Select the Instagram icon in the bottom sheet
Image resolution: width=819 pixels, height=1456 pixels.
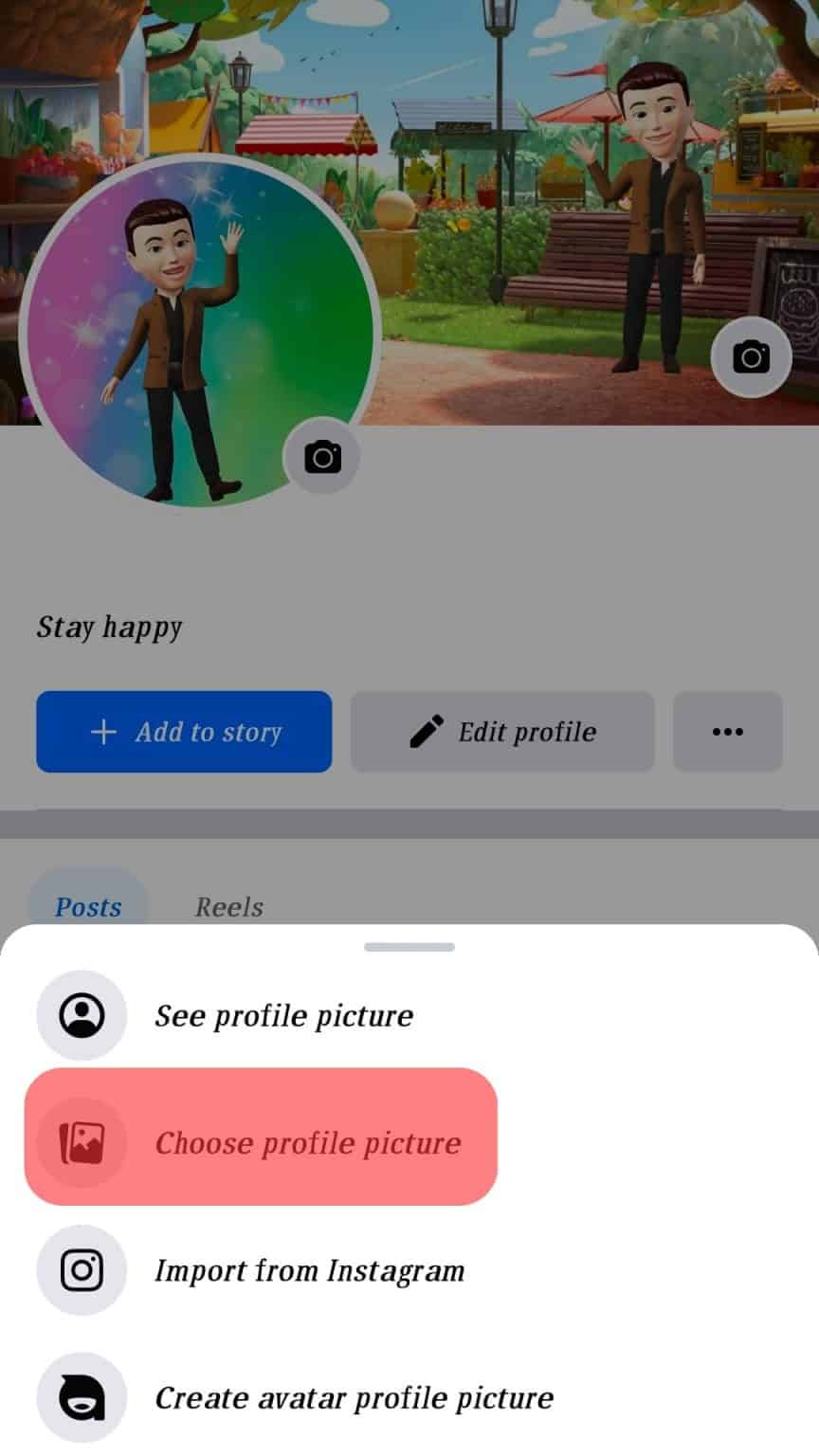(82, 1270)
